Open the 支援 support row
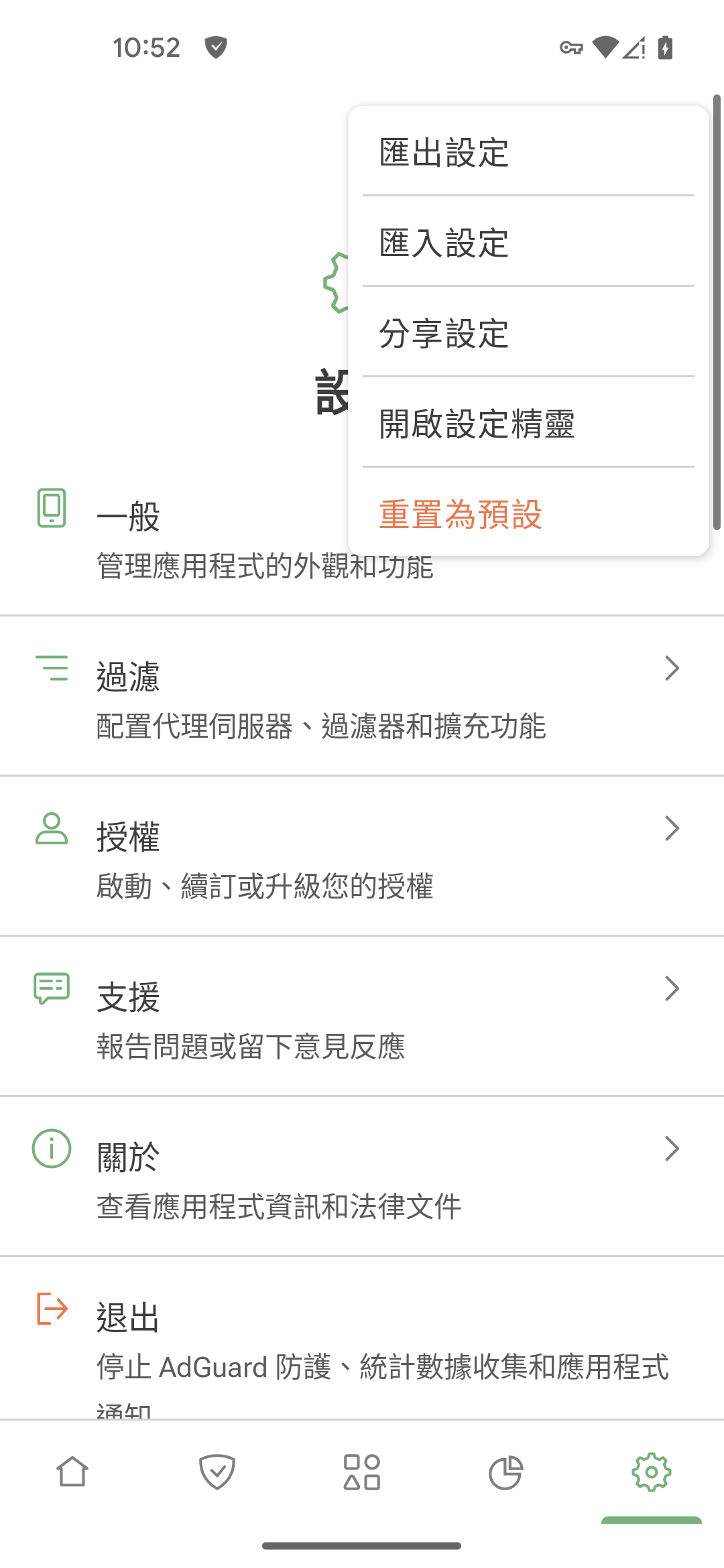The width and height of the screenshot is (724, 1568). click(x=362, y=1017)
